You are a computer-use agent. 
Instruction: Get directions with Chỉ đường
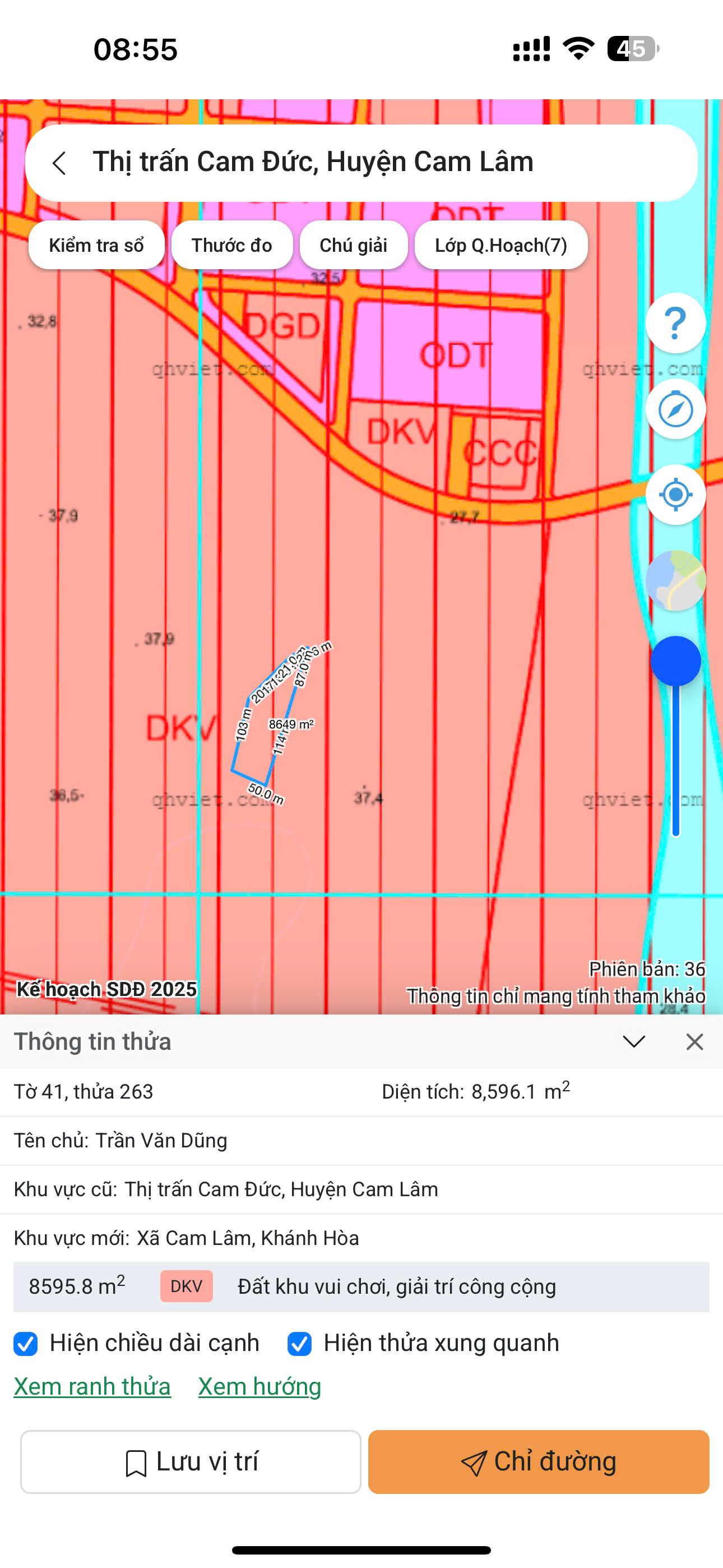[539, 1461]
